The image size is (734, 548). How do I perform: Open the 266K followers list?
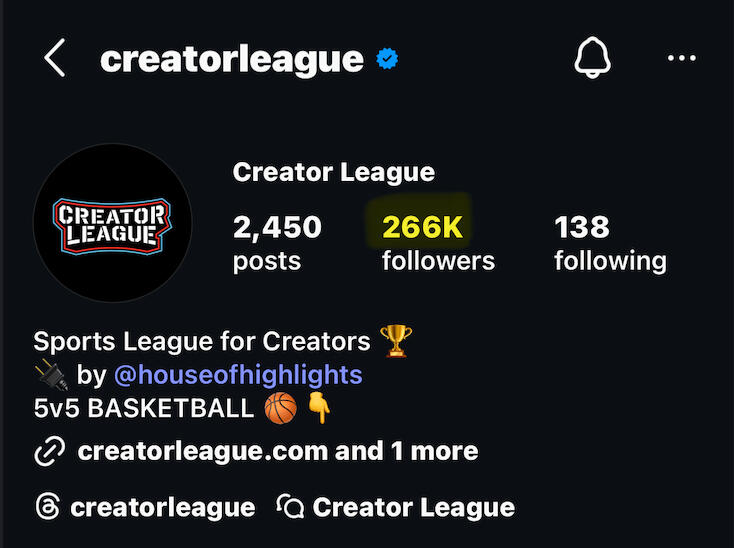[x=437, y=243]
